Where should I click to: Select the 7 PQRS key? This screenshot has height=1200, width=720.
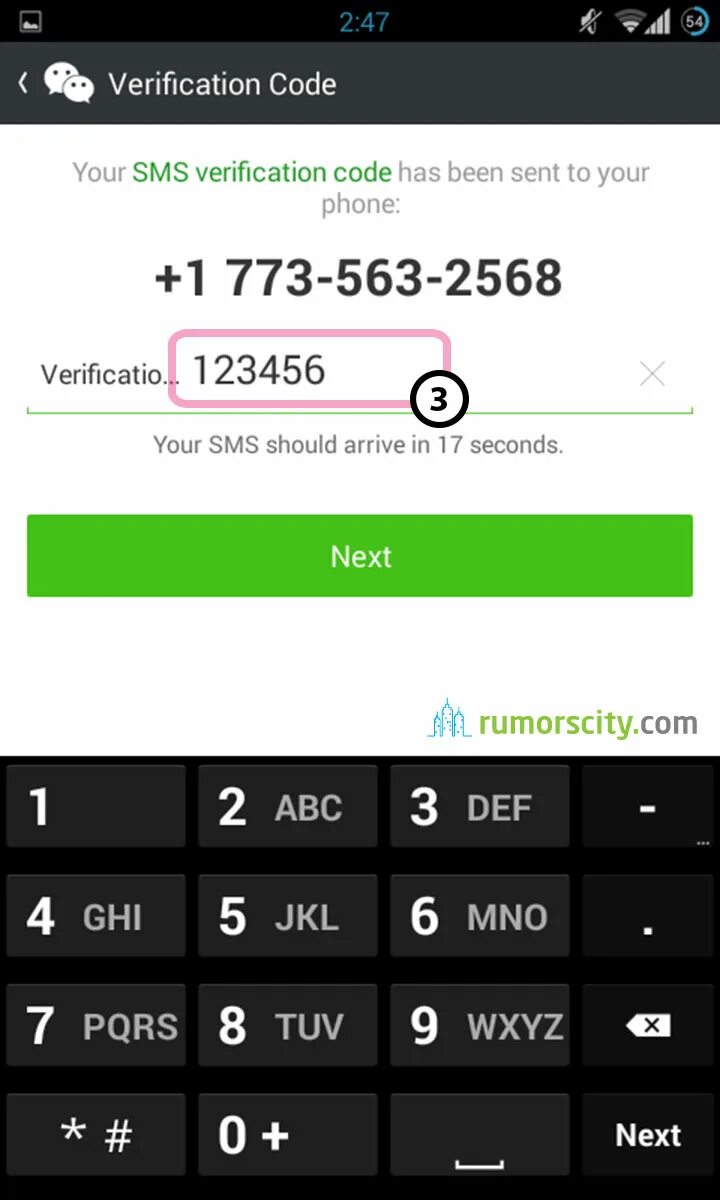(96, 1026)
